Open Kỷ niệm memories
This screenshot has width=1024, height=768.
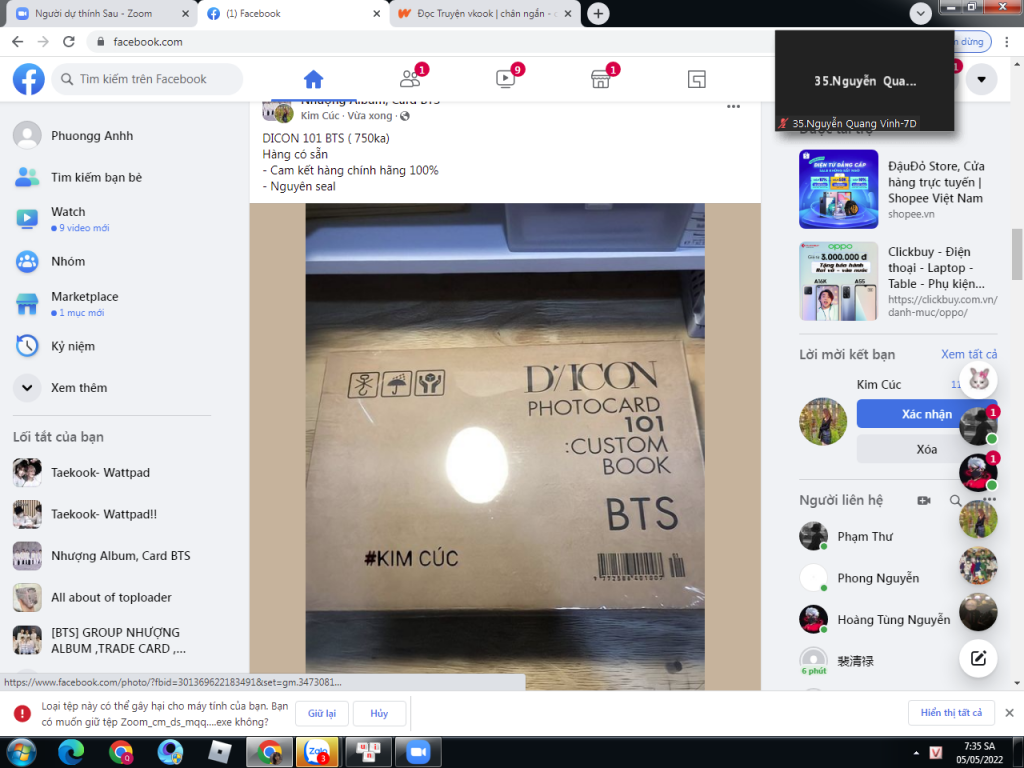point(72,346)
